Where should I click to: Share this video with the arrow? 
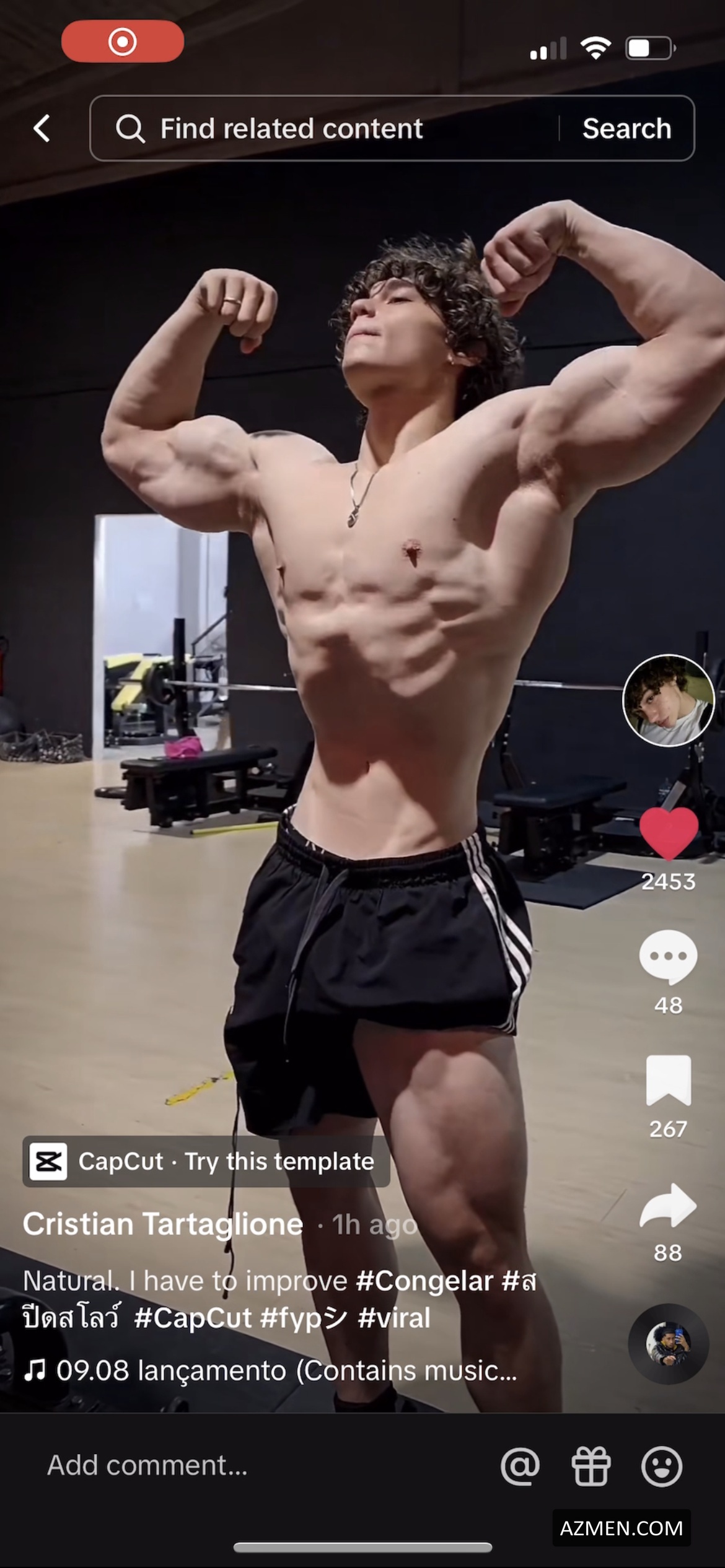pos(668,1205)
